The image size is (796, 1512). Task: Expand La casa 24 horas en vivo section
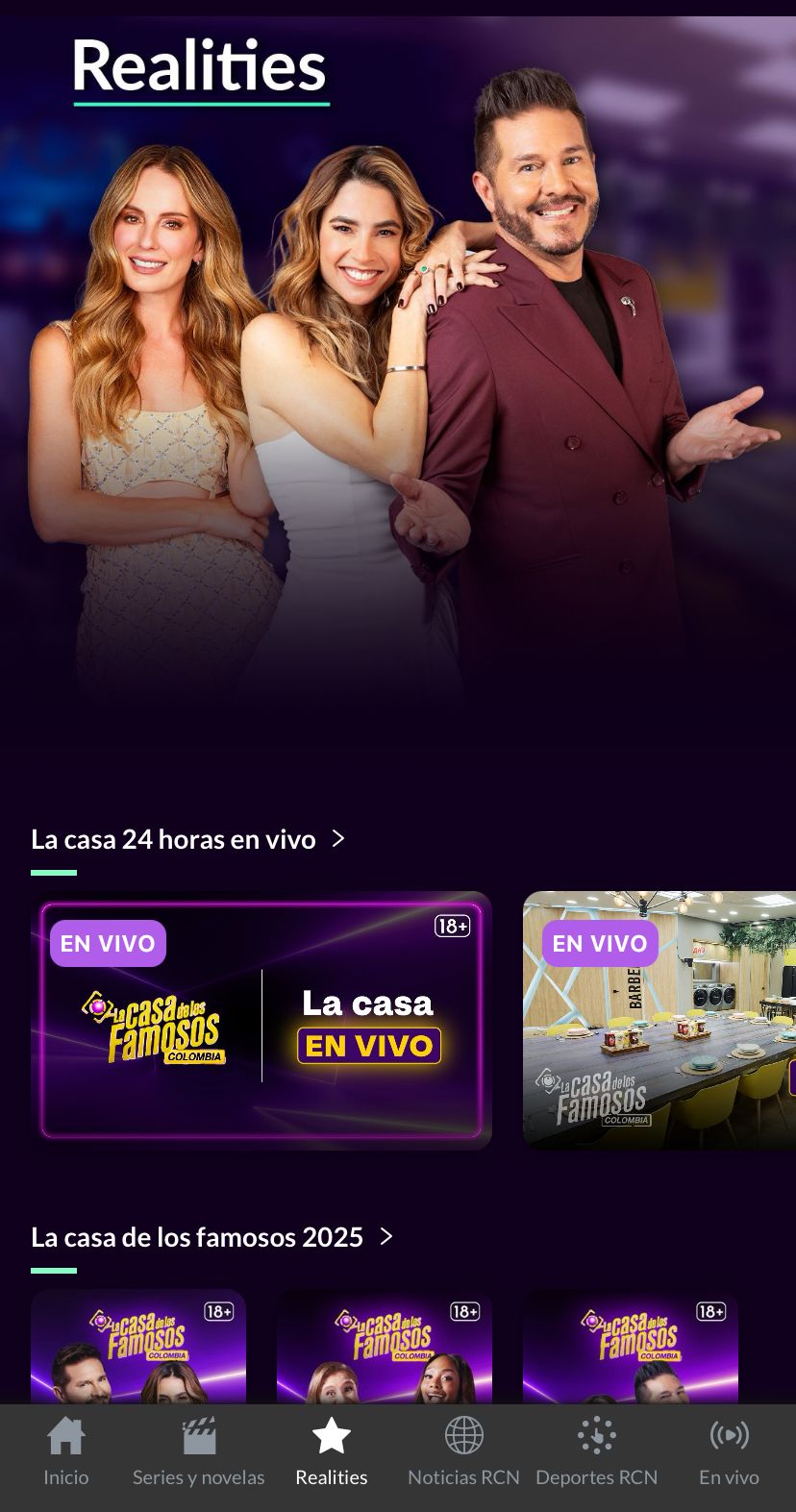click(337, 839)
